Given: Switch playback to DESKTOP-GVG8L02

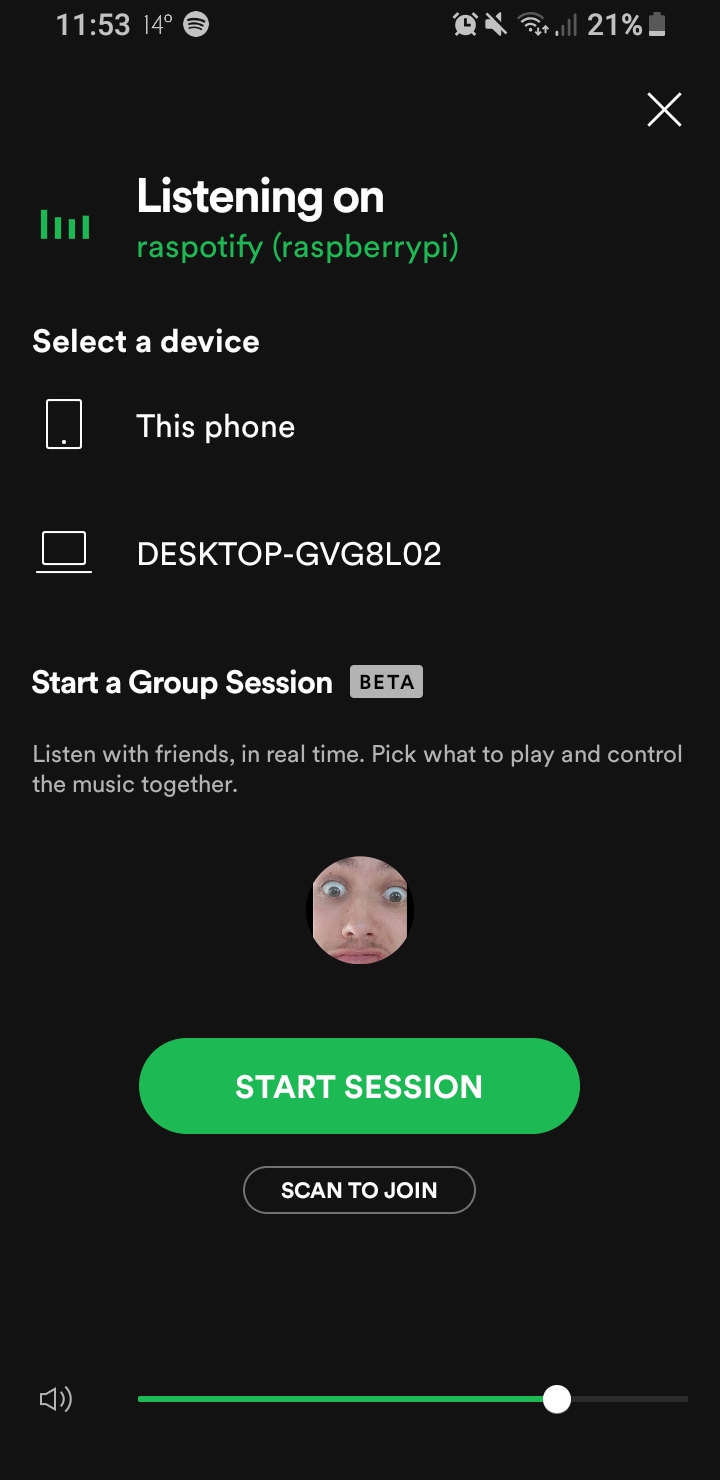Looking at the screenshot, I should click(360, 553).
